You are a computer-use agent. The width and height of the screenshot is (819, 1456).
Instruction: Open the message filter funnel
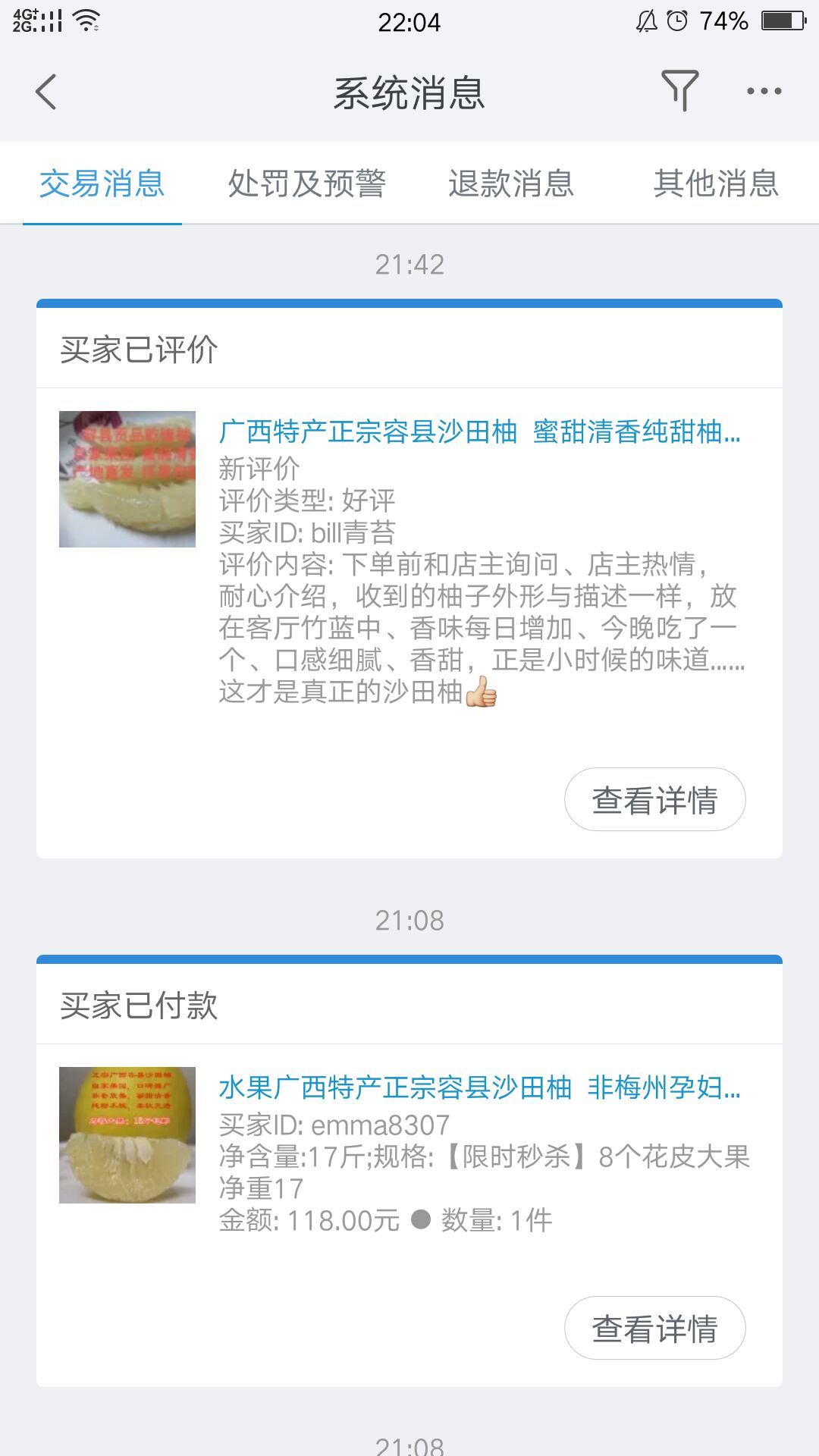tap(679, 91)
